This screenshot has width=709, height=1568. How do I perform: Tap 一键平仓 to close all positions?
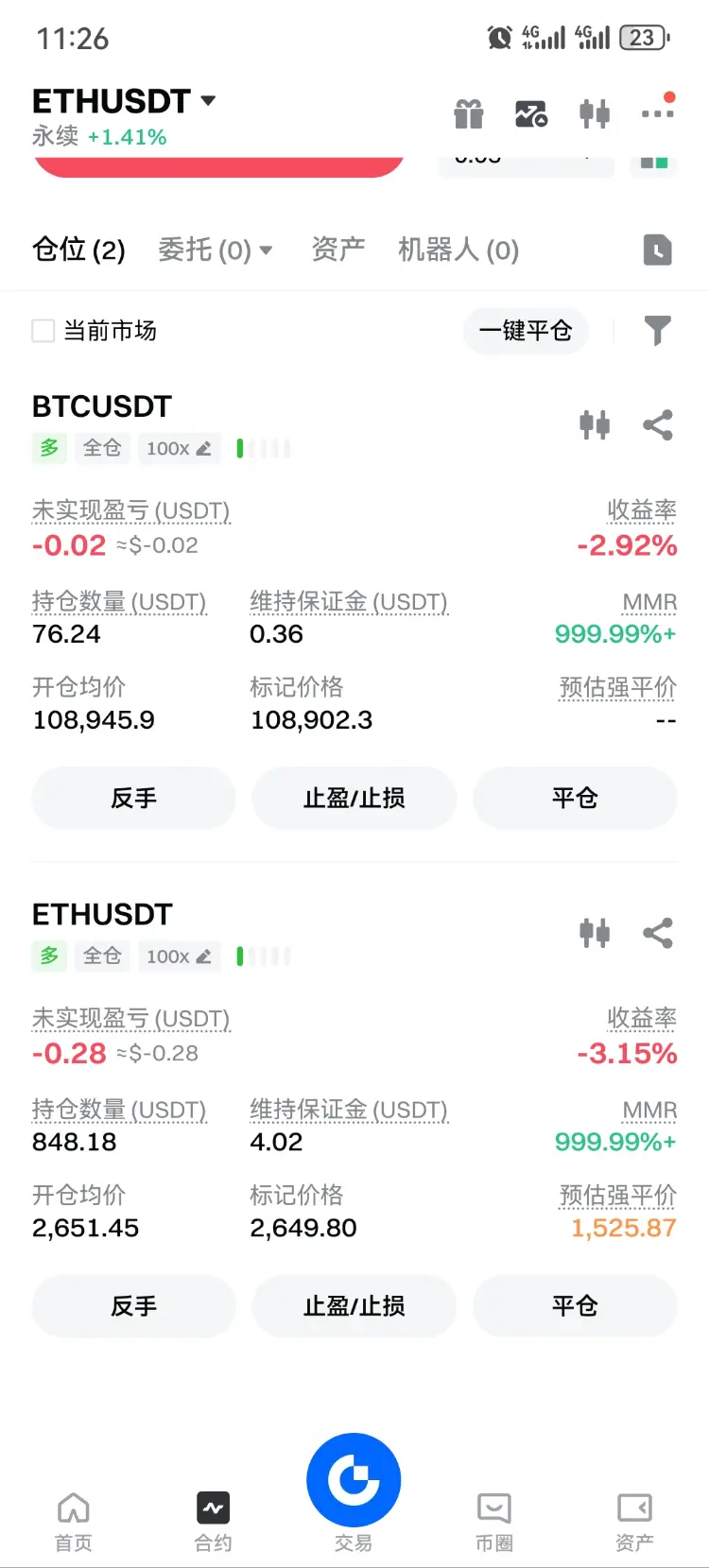pyautogui.click(x=526, y=331)
